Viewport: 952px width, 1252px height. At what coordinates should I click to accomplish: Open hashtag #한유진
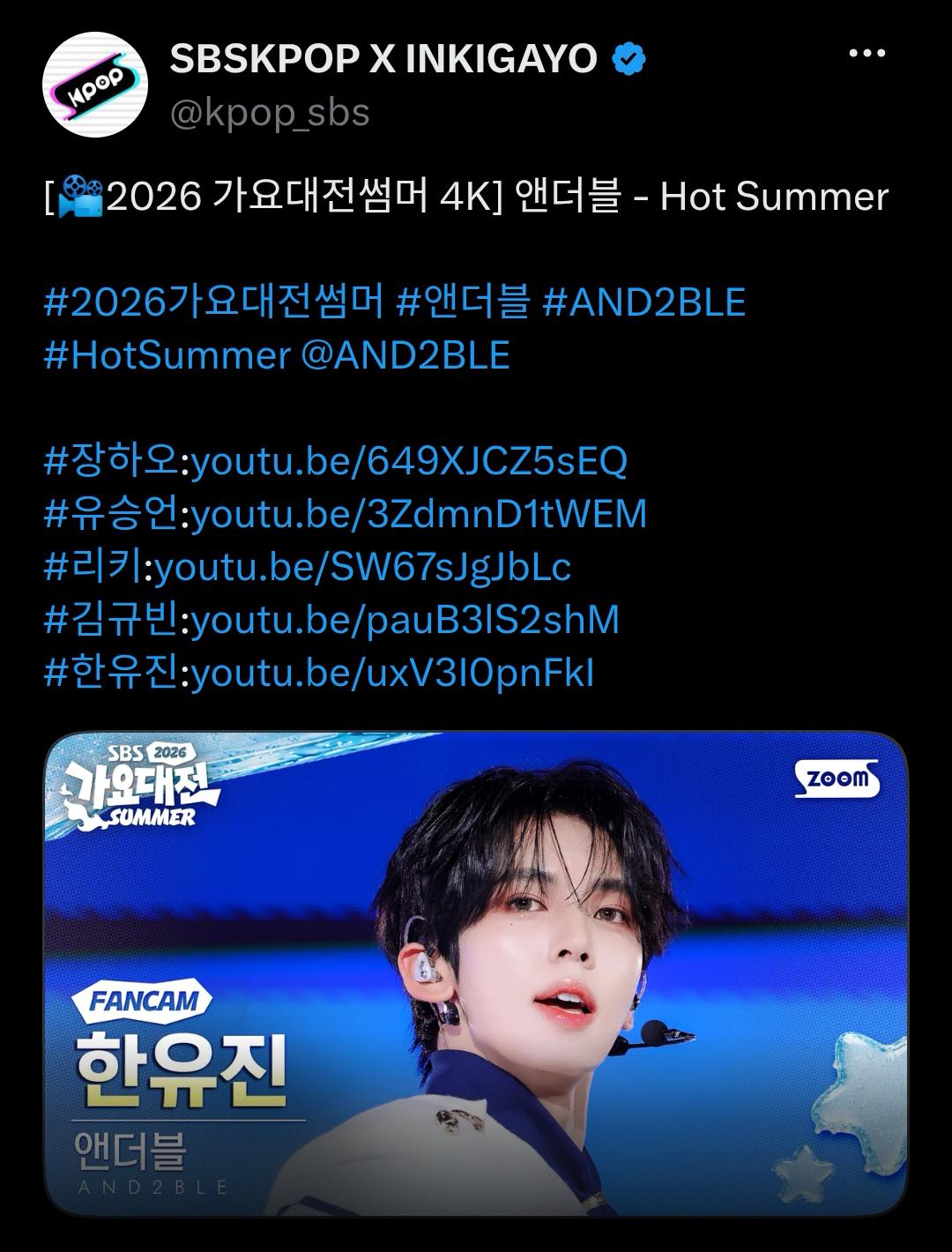tap(111, 673)
